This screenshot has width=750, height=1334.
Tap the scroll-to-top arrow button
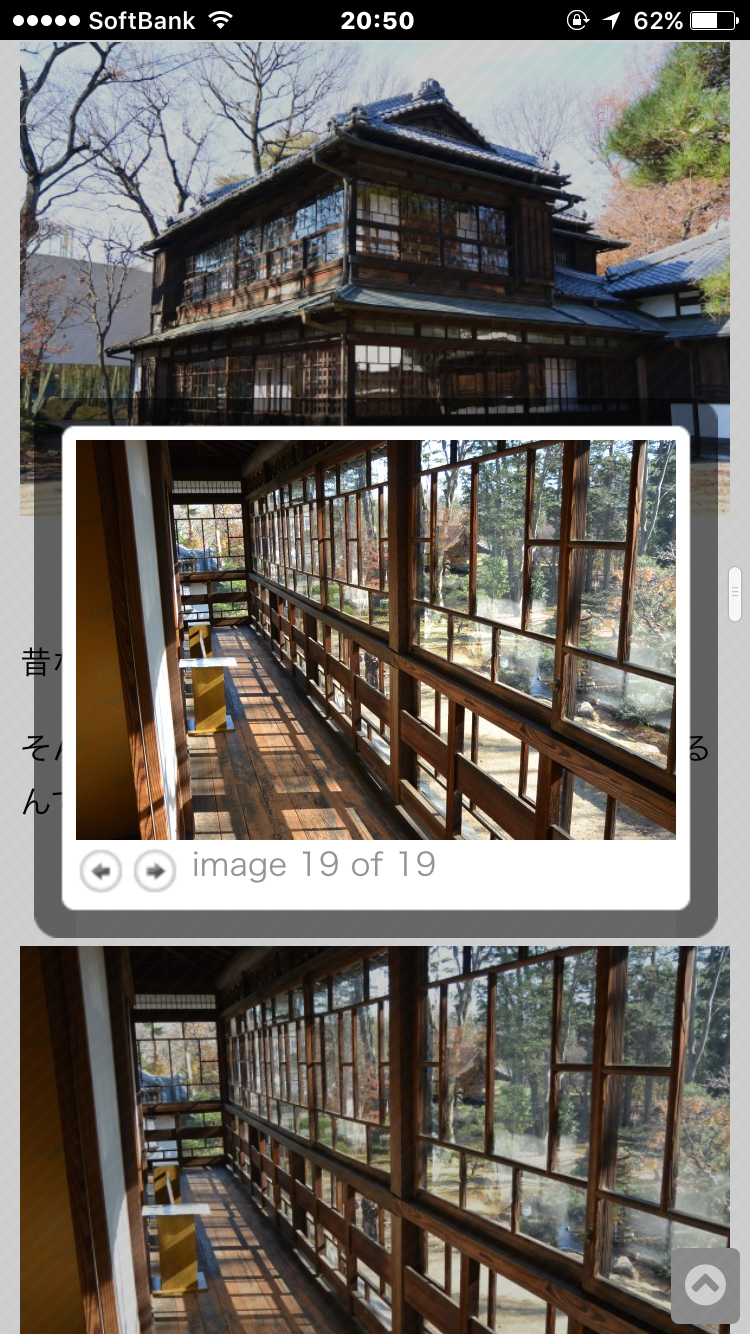(x=705, y=1285)
